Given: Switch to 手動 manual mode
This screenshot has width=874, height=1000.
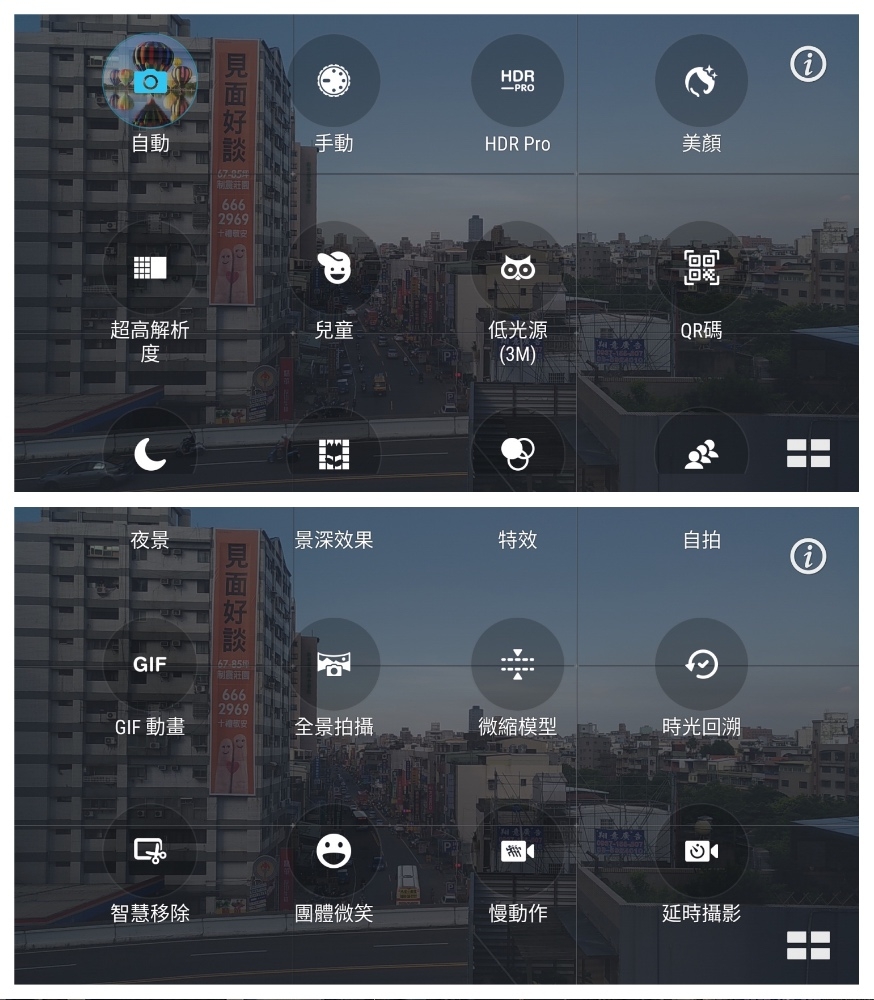Looking at the screenshot, I should (x=333, y=82).
